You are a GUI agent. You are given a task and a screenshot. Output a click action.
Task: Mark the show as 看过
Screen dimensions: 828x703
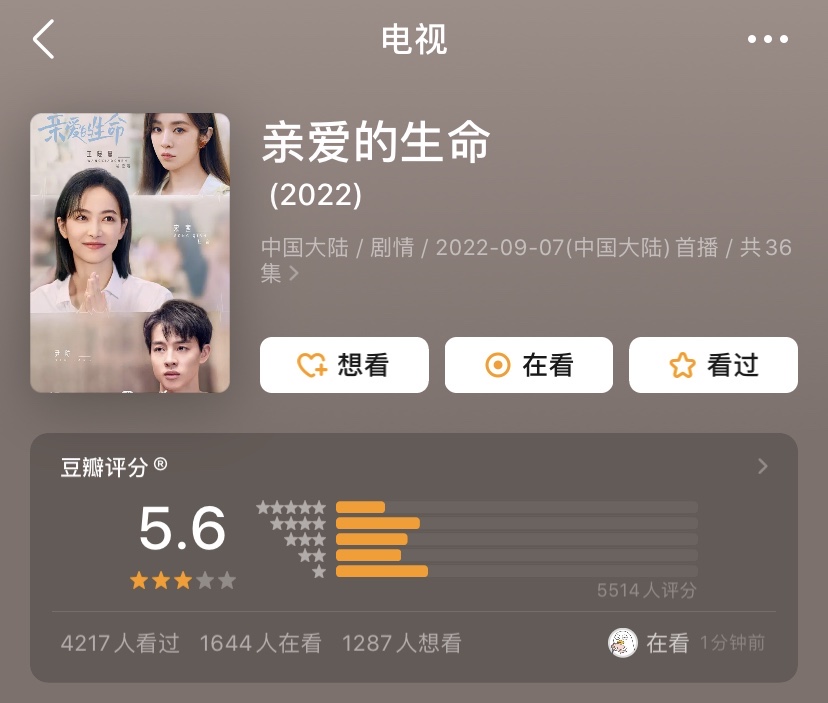[x=713, y=365]
